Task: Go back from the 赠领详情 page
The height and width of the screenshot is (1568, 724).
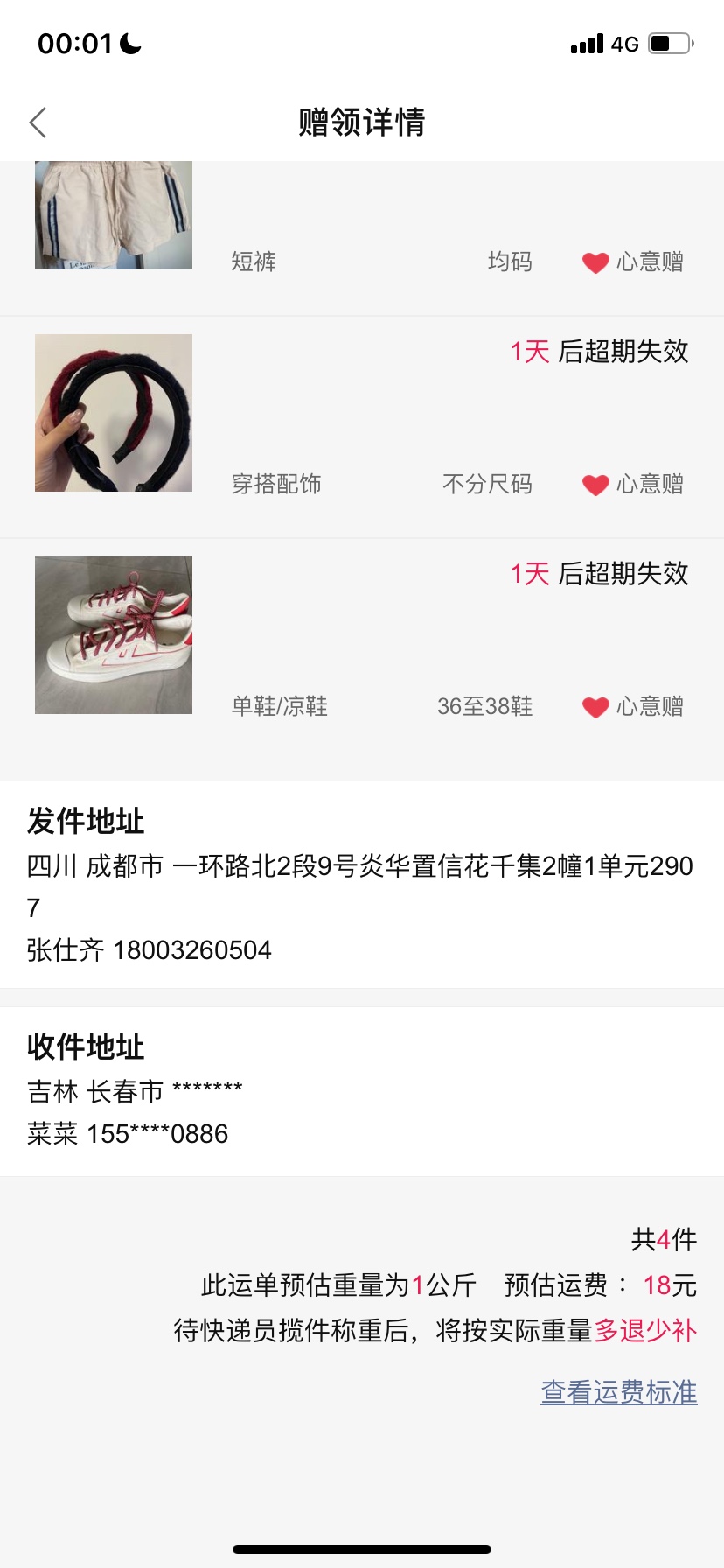Action: [x=38, y=123]
